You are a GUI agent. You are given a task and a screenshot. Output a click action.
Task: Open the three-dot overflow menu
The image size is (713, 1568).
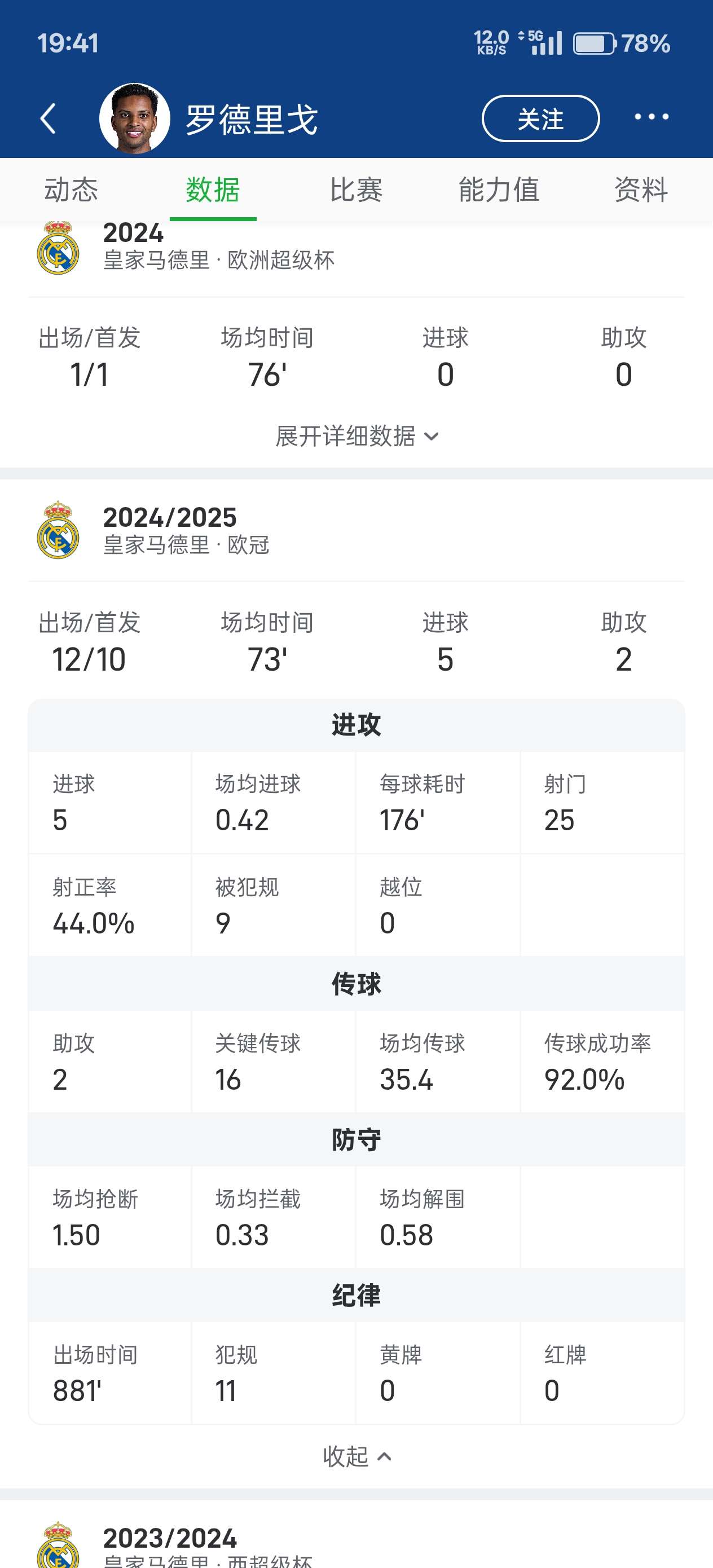[x=651, y=117]
